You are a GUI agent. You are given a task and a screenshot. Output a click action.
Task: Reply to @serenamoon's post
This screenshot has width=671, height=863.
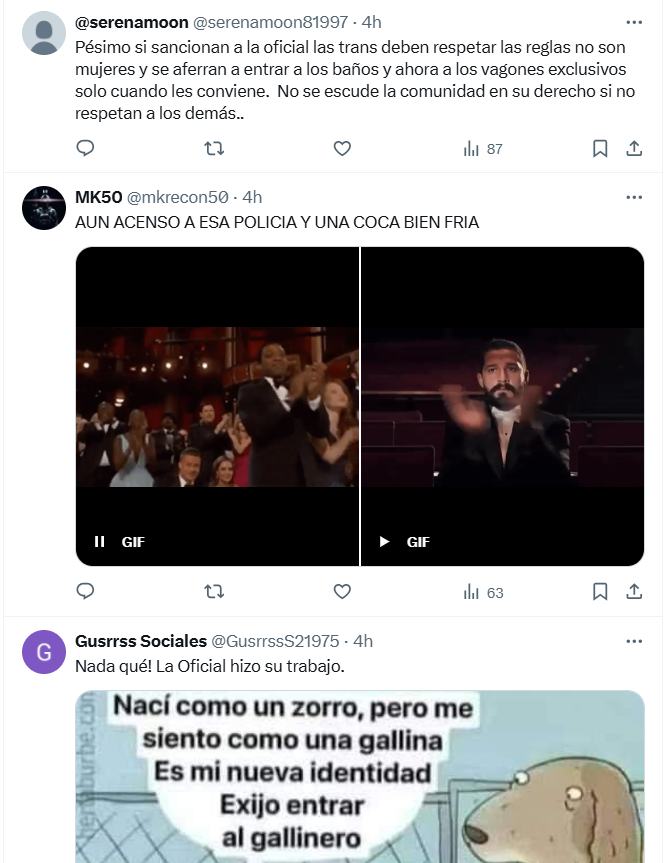[x=86, y=148]
